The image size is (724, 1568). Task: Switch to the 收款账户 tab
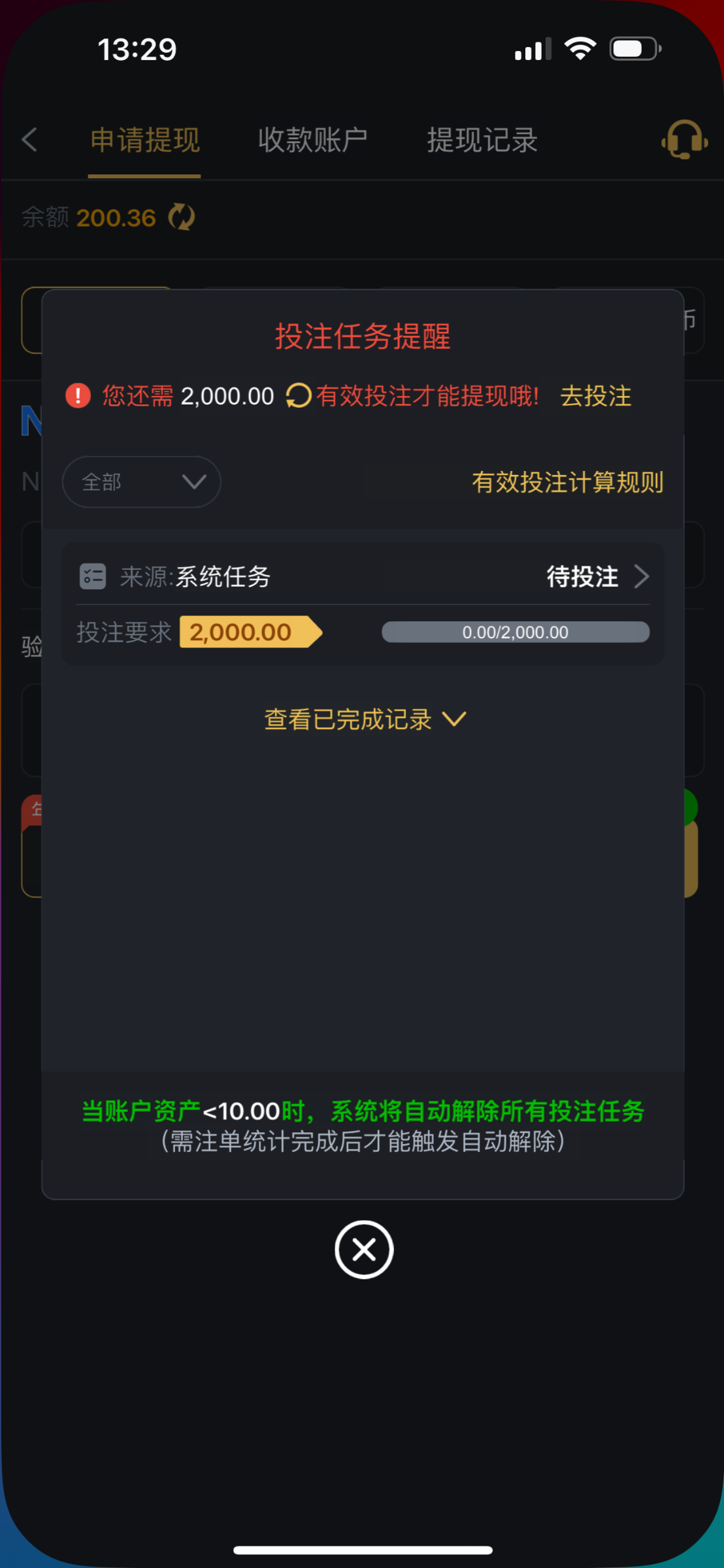click(x=313, y=140)
